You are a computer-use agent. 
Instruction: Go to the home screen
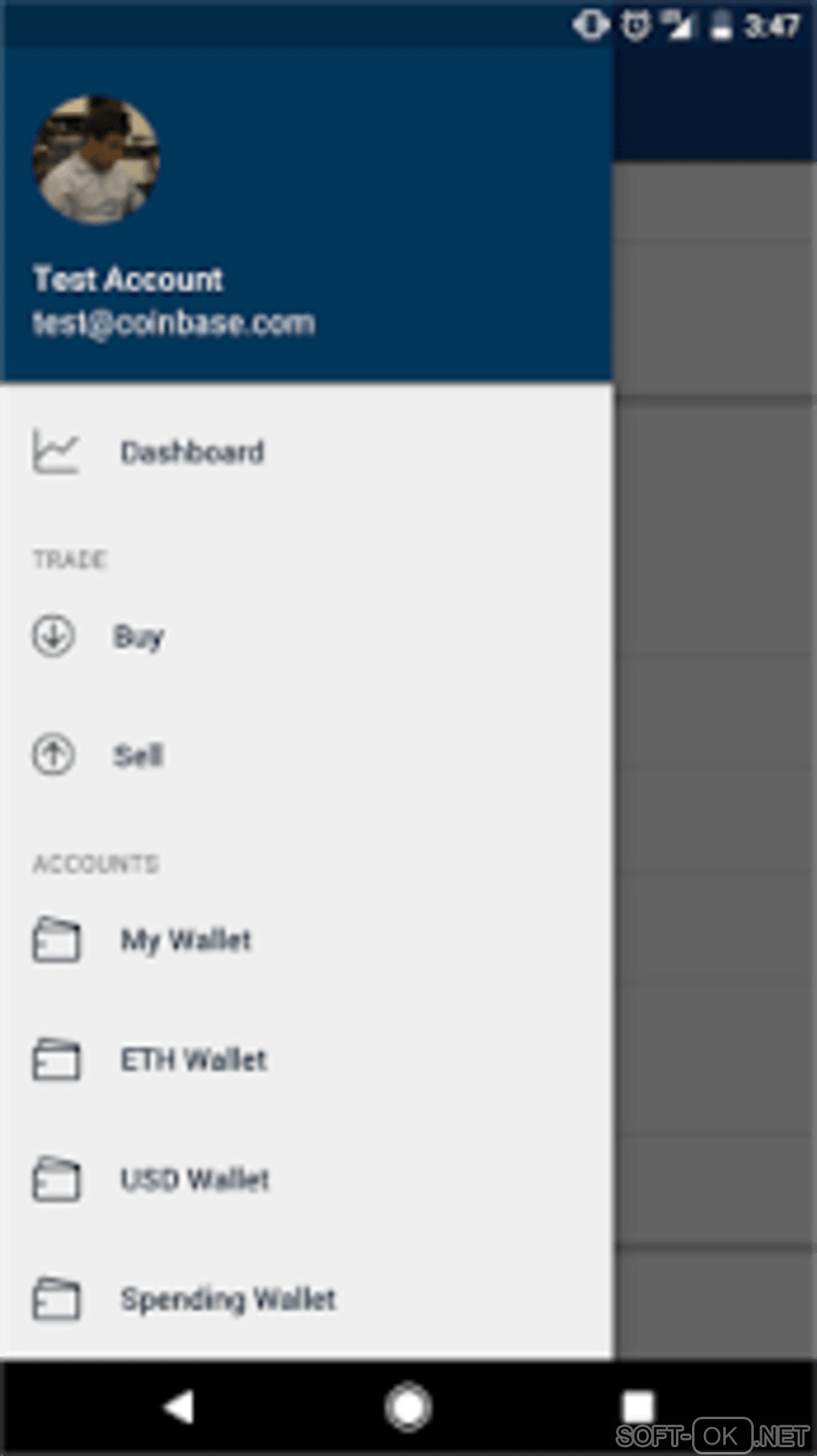click(x=408, y=1406)
